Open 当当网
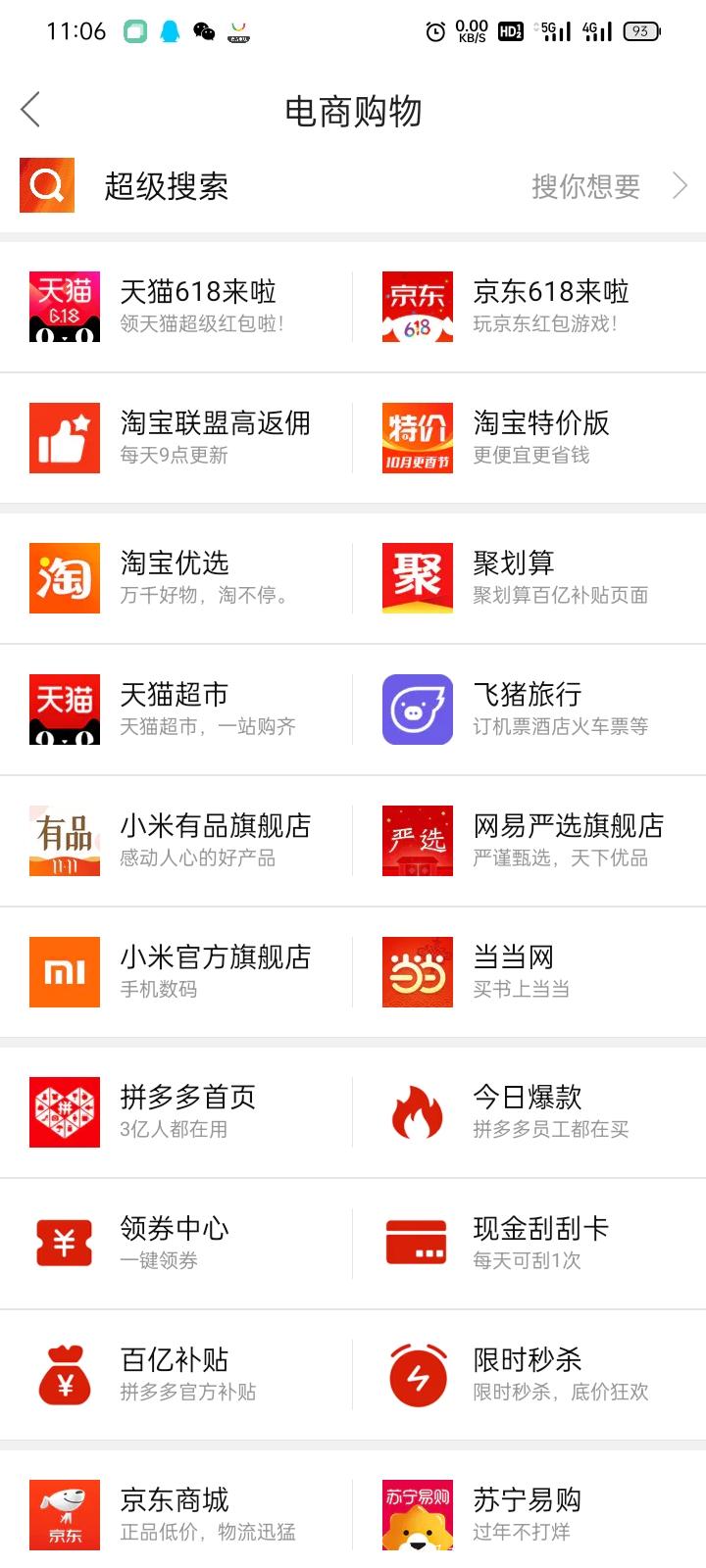 529,972
